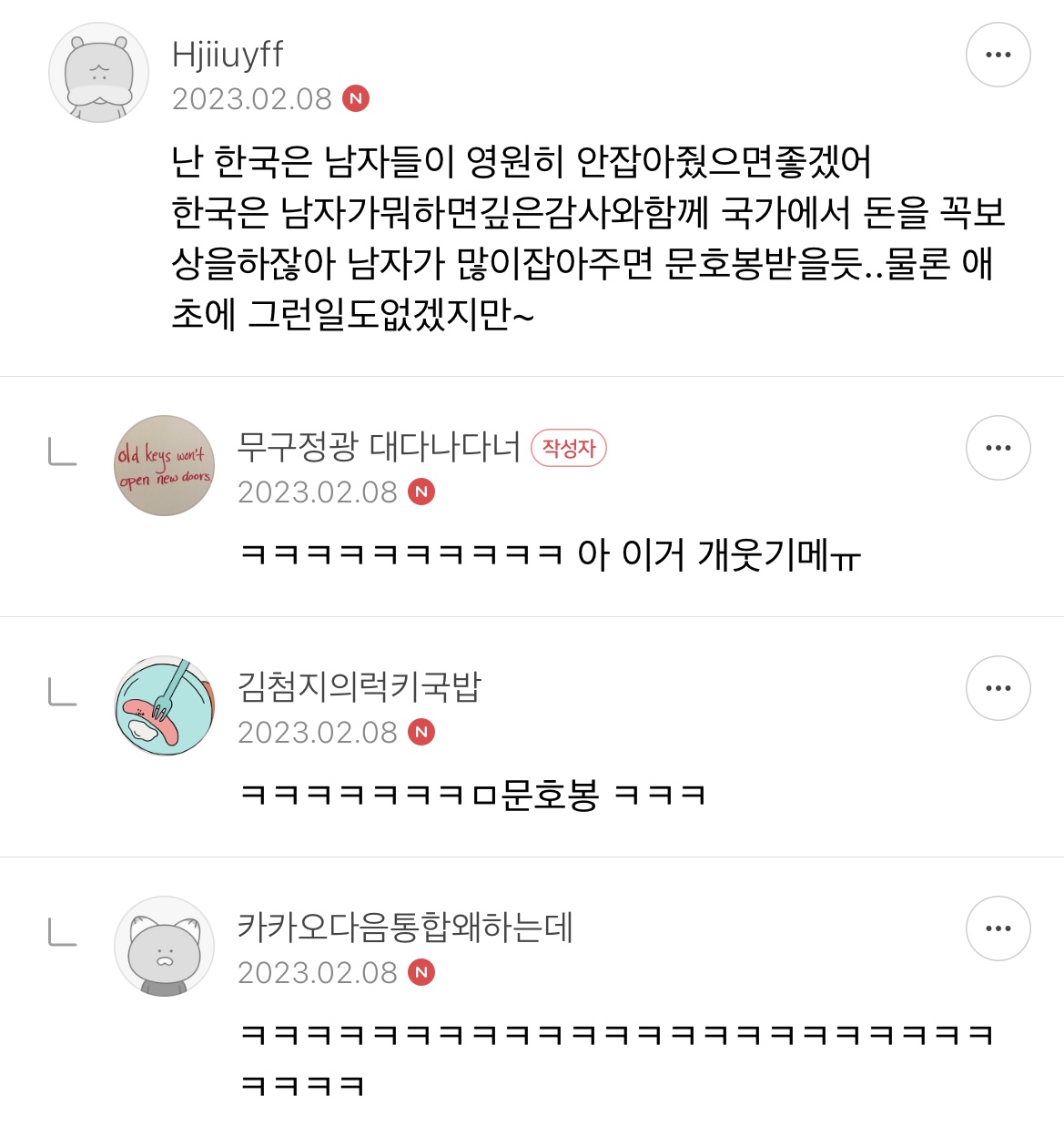The image size is (1064, 1146).
Task: Click the 작성자 author badge
Action: point(571,447)
